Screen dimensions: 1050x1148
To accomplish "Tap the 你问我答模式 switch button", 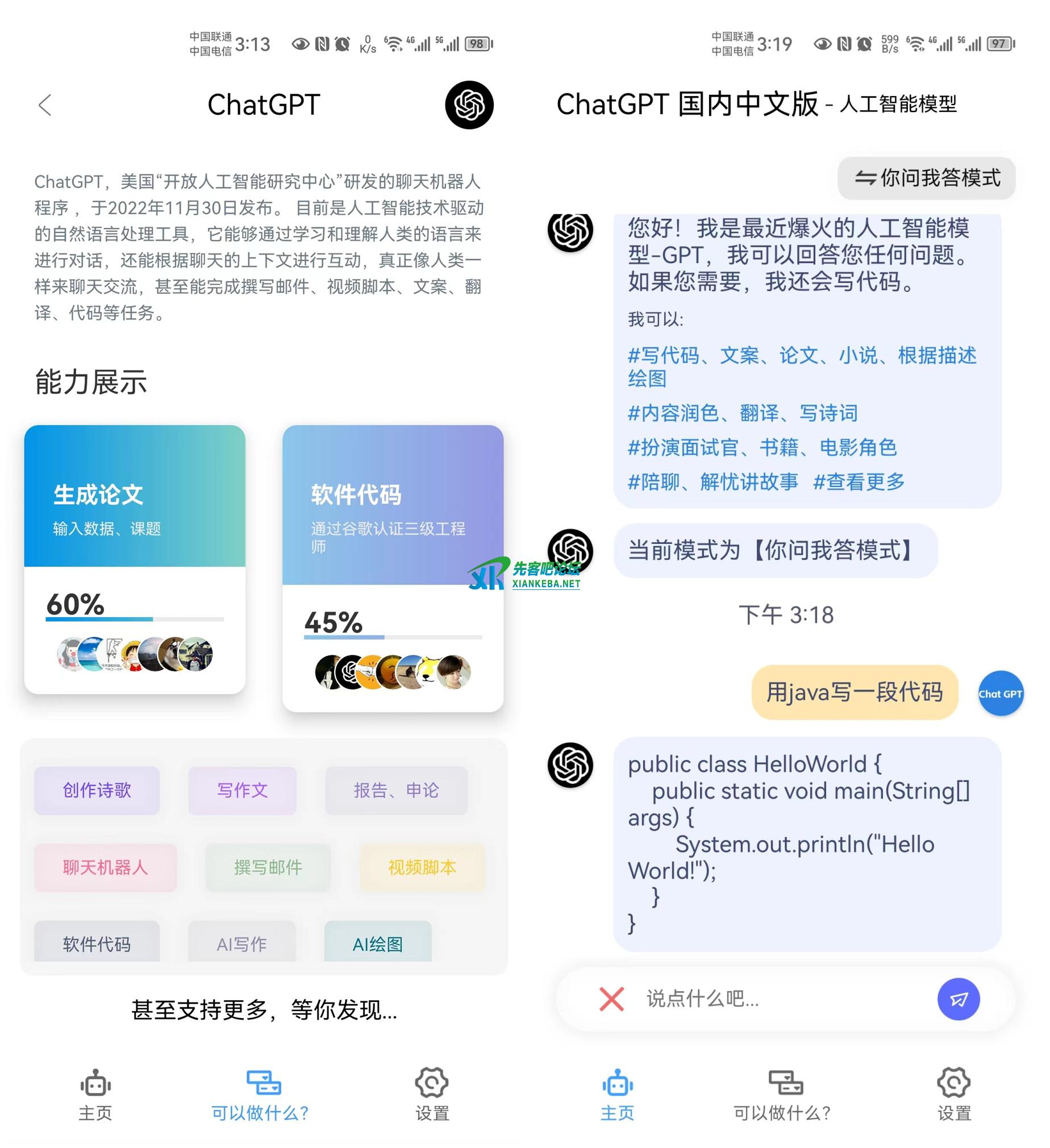I will click(926, 178).
